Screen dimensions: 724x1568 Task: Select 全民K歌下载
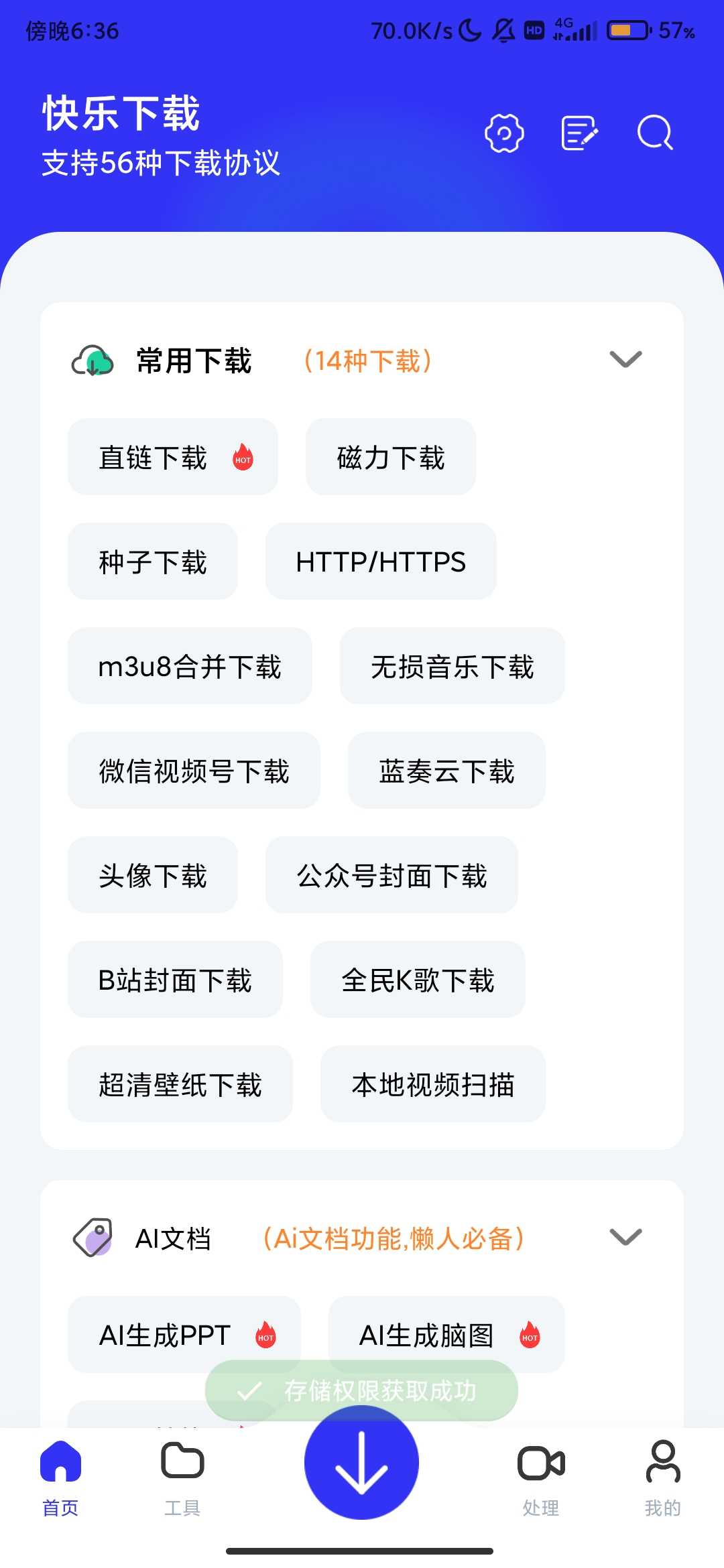coord(417,980)
